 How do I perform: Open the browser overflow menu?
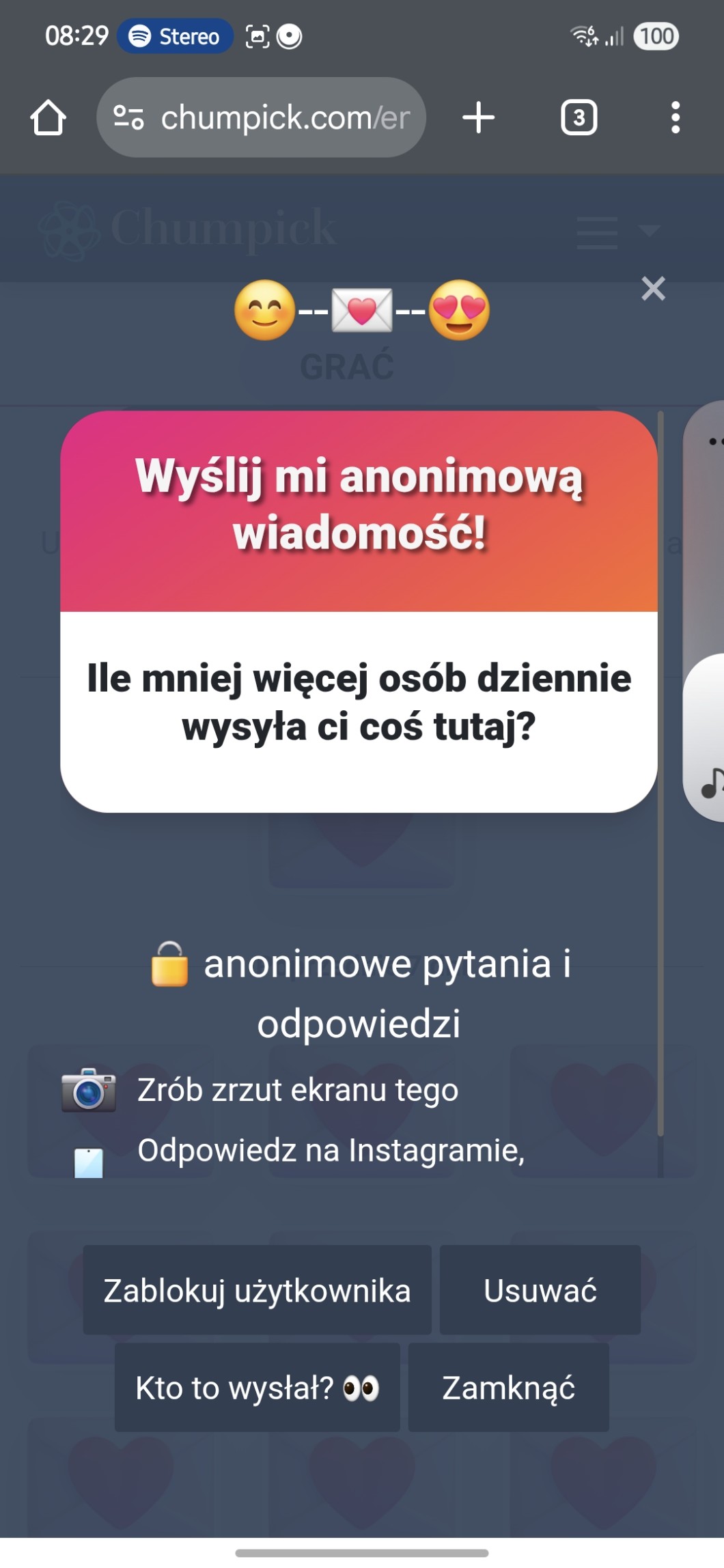point(675,117)
